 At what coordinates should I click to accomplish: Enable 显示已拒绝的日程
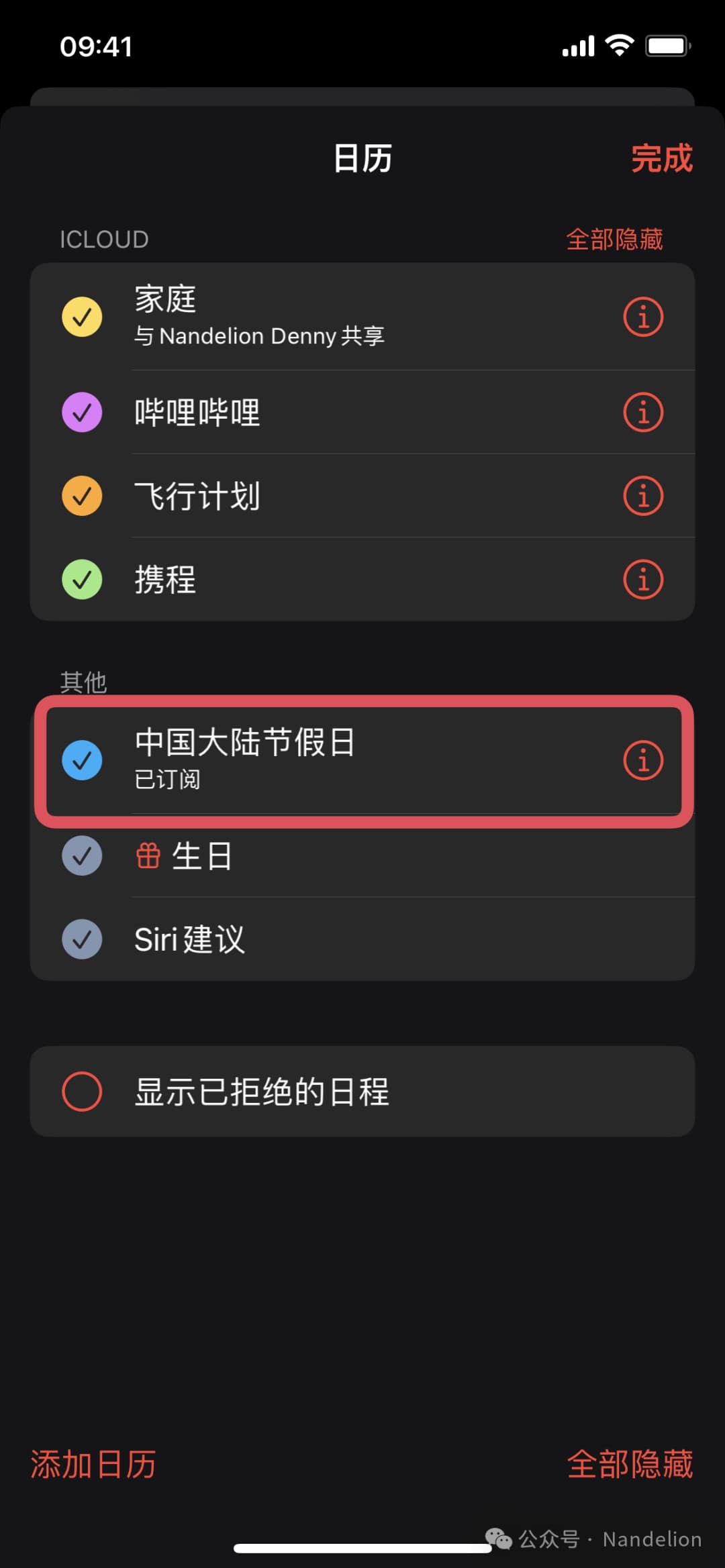(x=82, y=1092)
